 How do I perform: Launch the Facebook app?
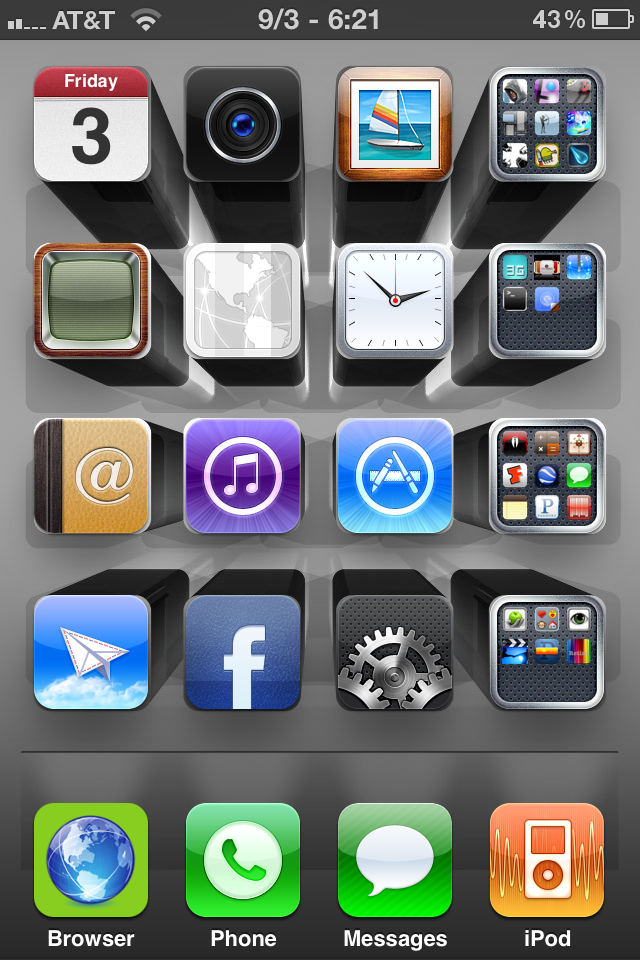click(243, 652)
